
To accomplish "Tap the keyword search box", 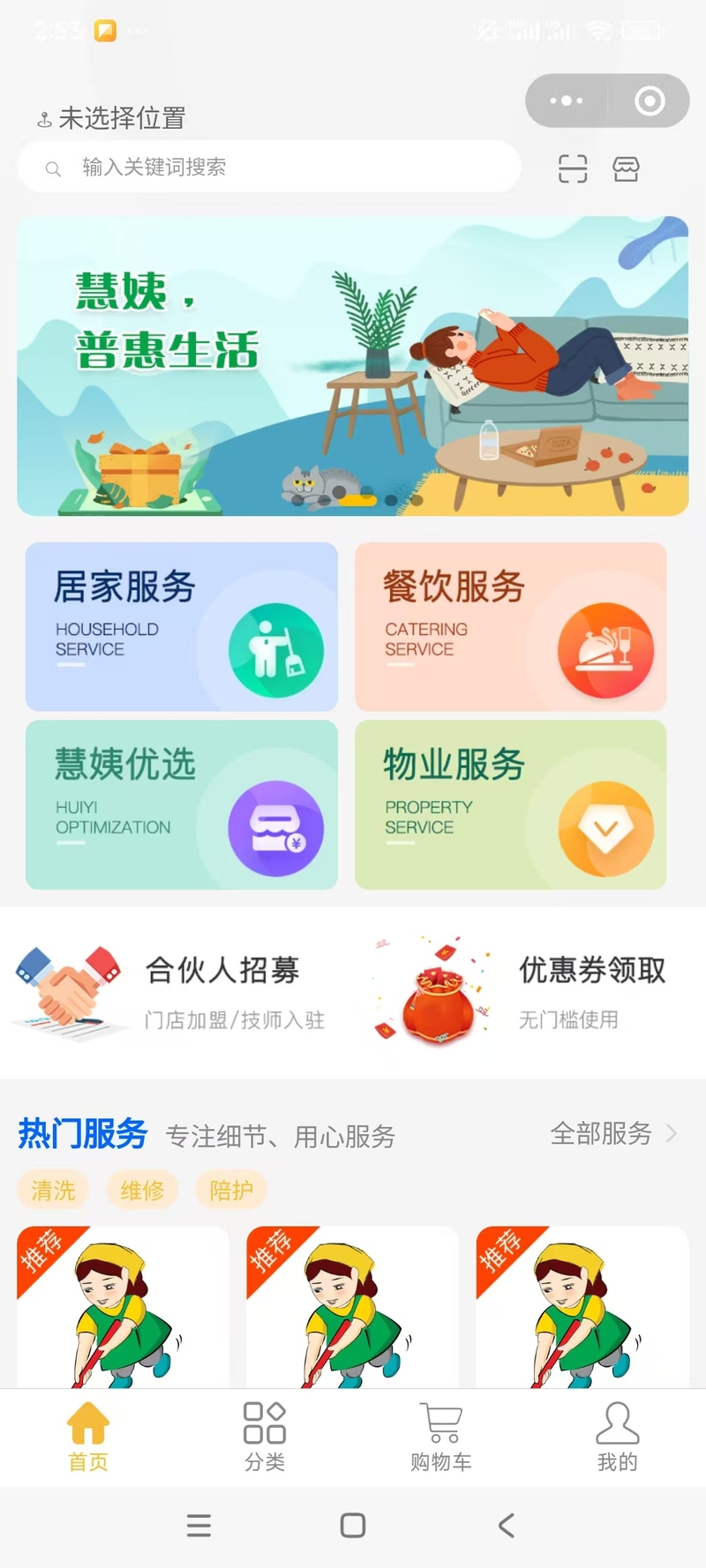I will pos(269,167).
